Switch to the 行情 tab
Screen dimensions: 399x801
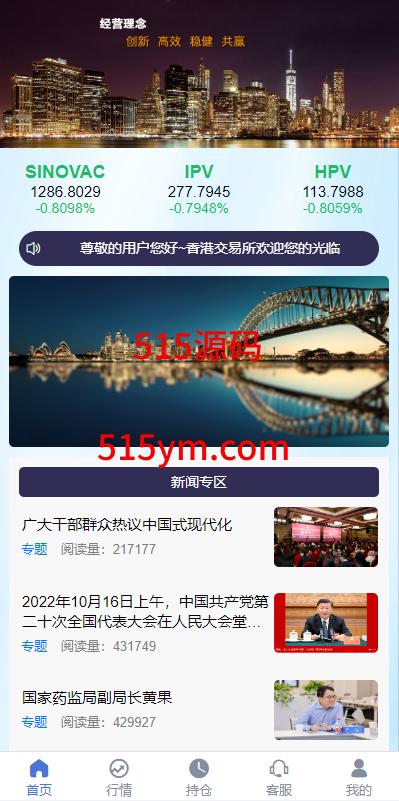pyautogui.click(x=119, y=776)
